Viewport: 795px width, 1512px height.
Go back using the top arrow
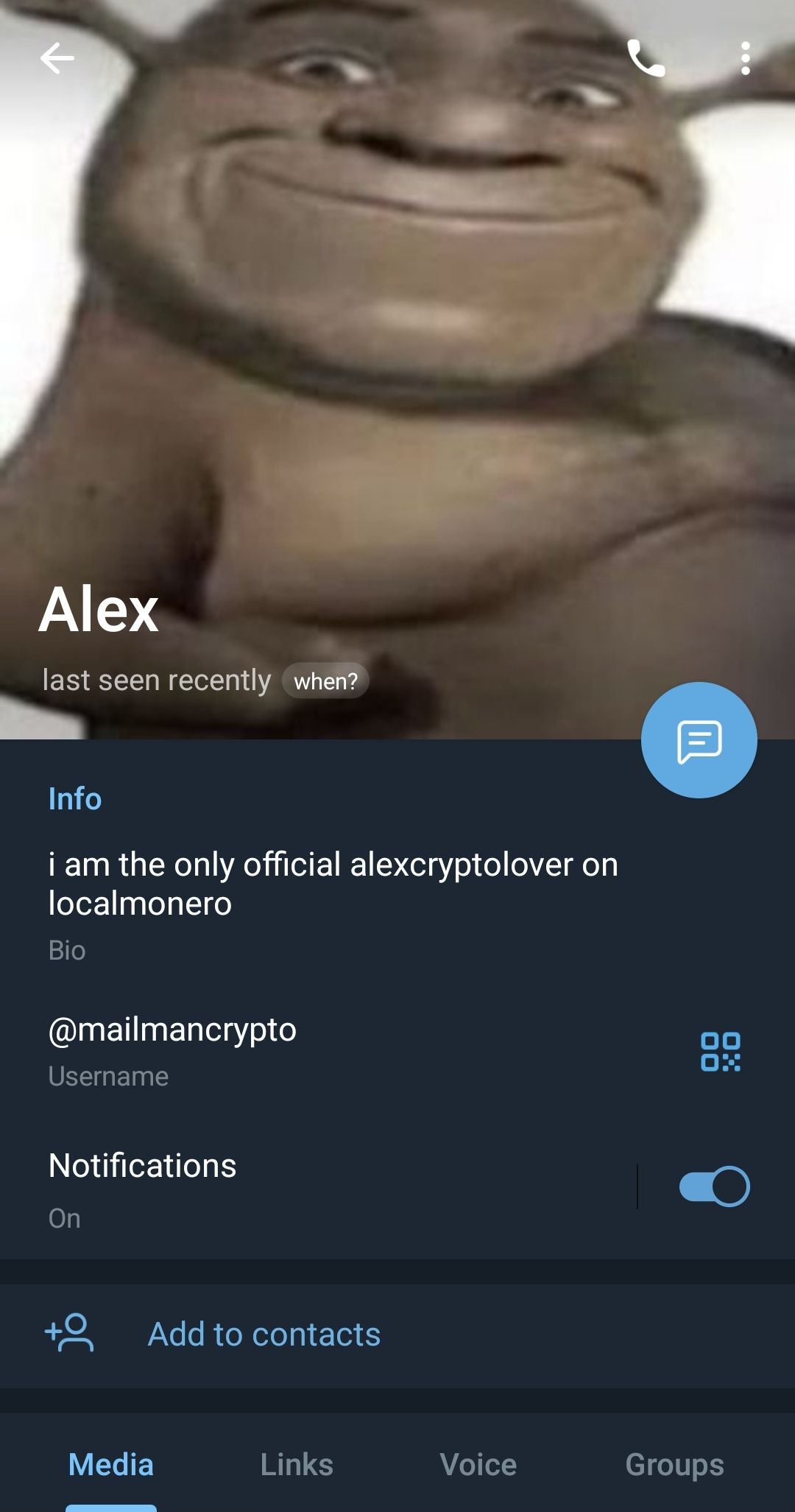[x=57, y=58]
